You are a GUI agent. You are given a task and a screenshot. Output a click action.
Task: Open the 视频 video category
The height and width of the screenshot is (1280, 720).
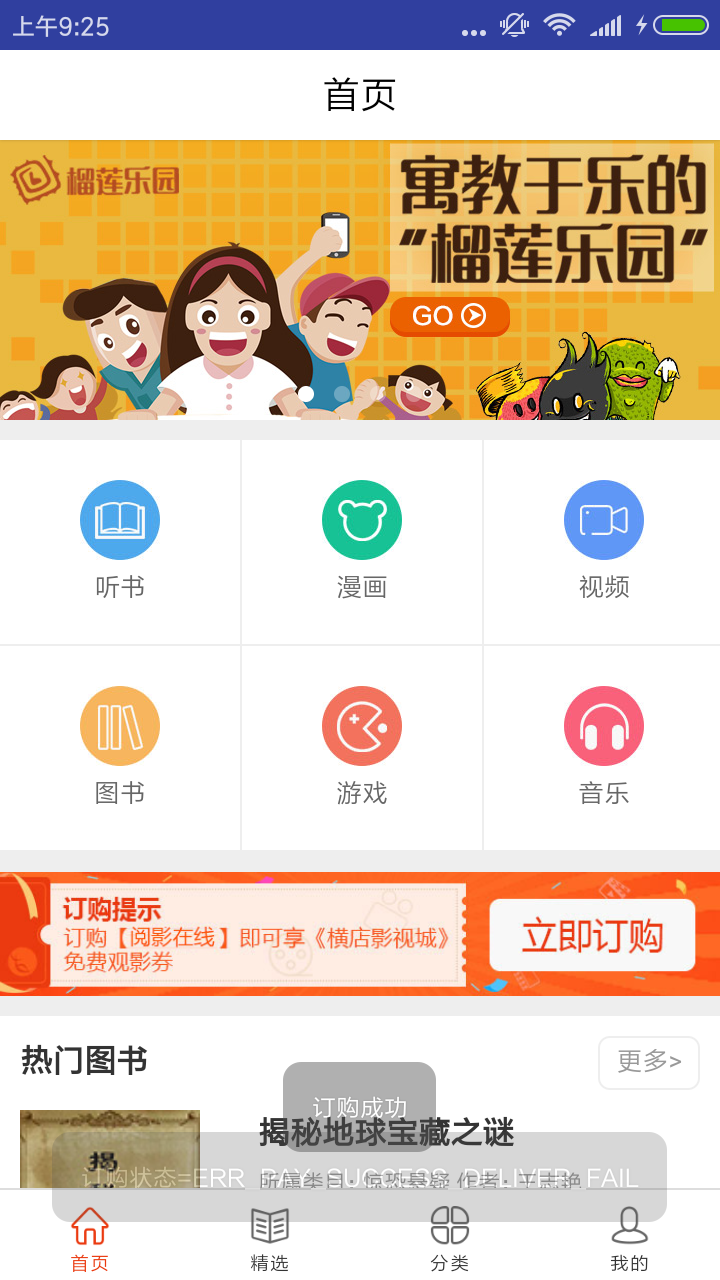[x=603, y=541]
